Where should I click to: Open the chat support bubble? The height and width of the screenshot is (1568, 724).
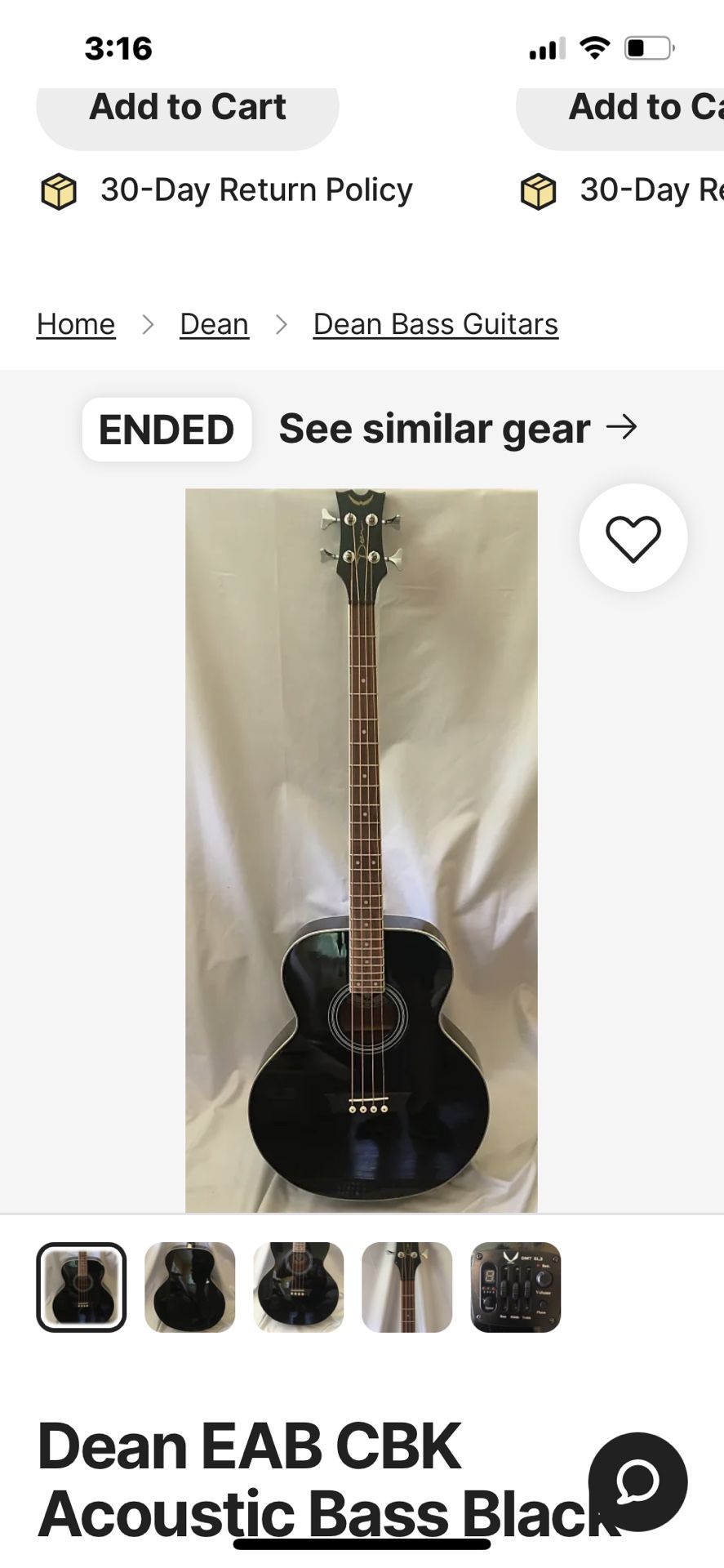click(637, 1481)
